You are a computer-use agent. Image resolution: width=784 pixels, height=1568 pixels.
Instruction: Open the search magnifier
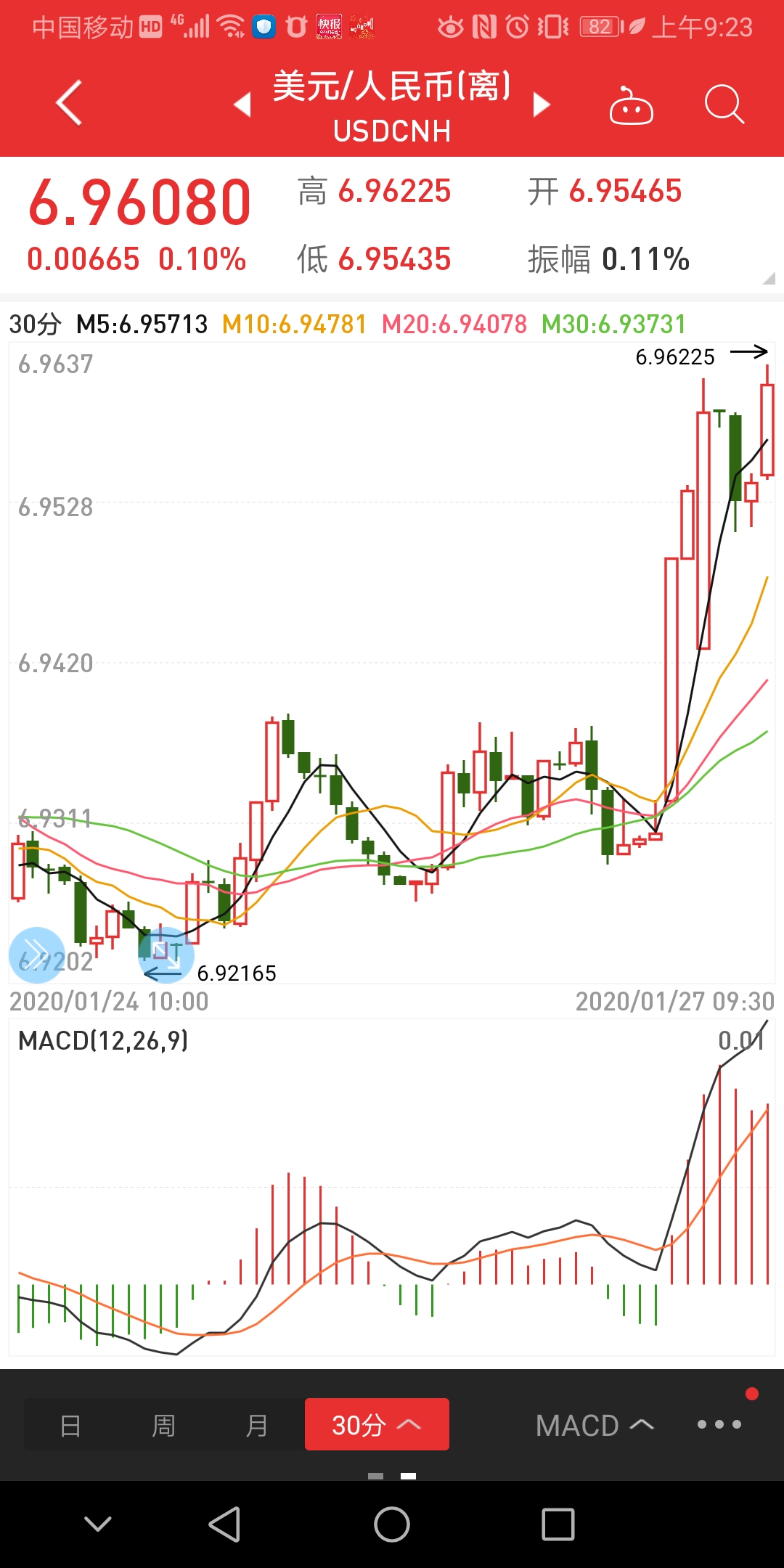coord(724,105)
